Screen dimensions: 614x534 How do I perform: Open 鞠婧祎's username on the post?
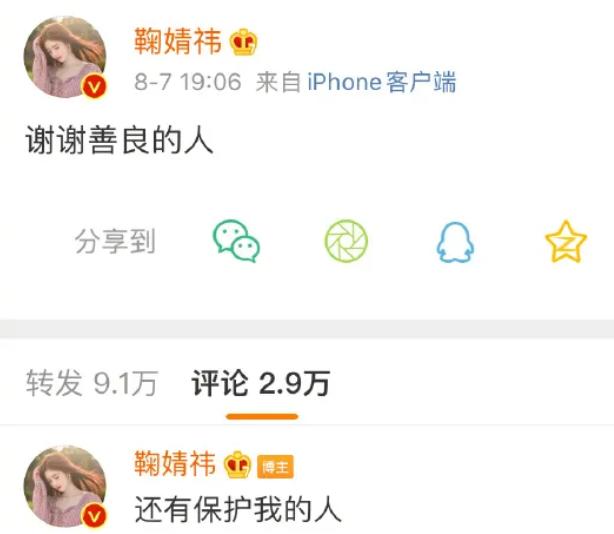178,41
